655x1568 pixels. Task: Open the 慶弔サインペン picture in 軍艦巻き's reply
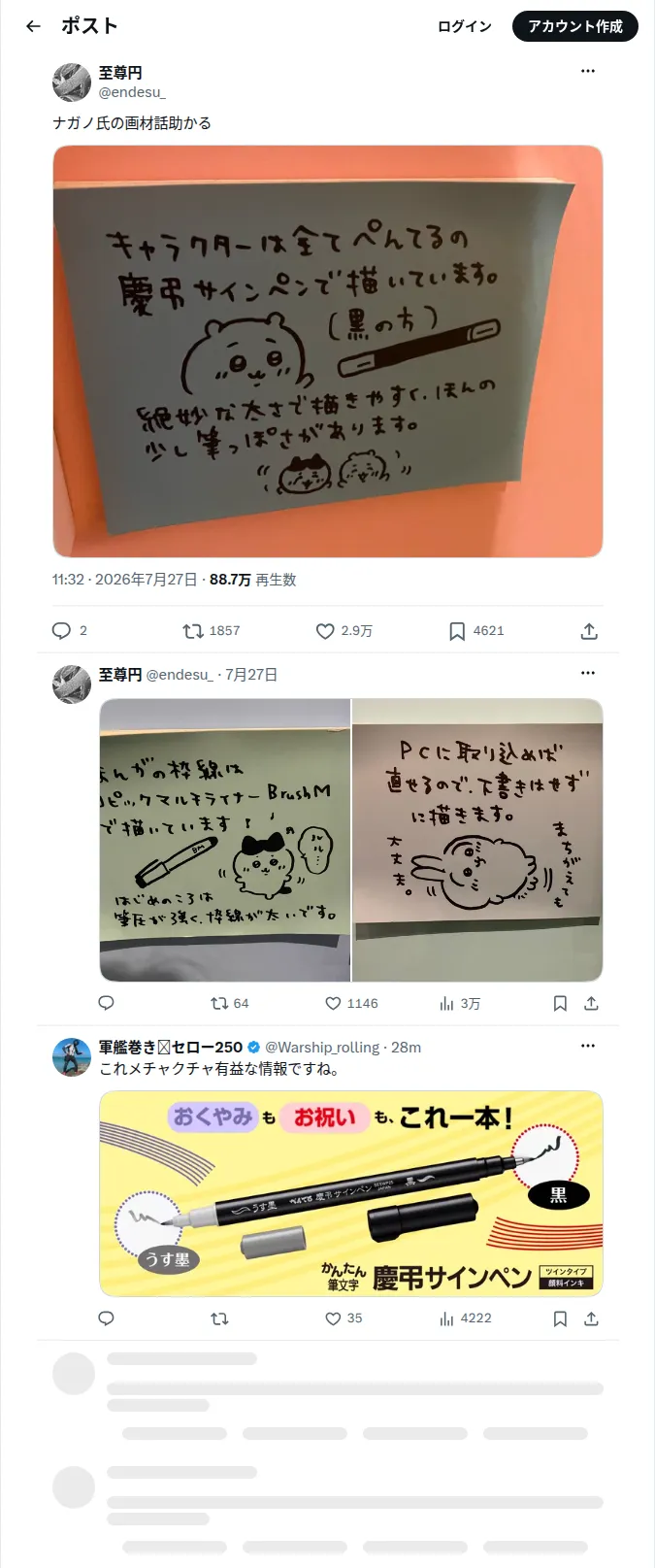[x=351, y=1193]
